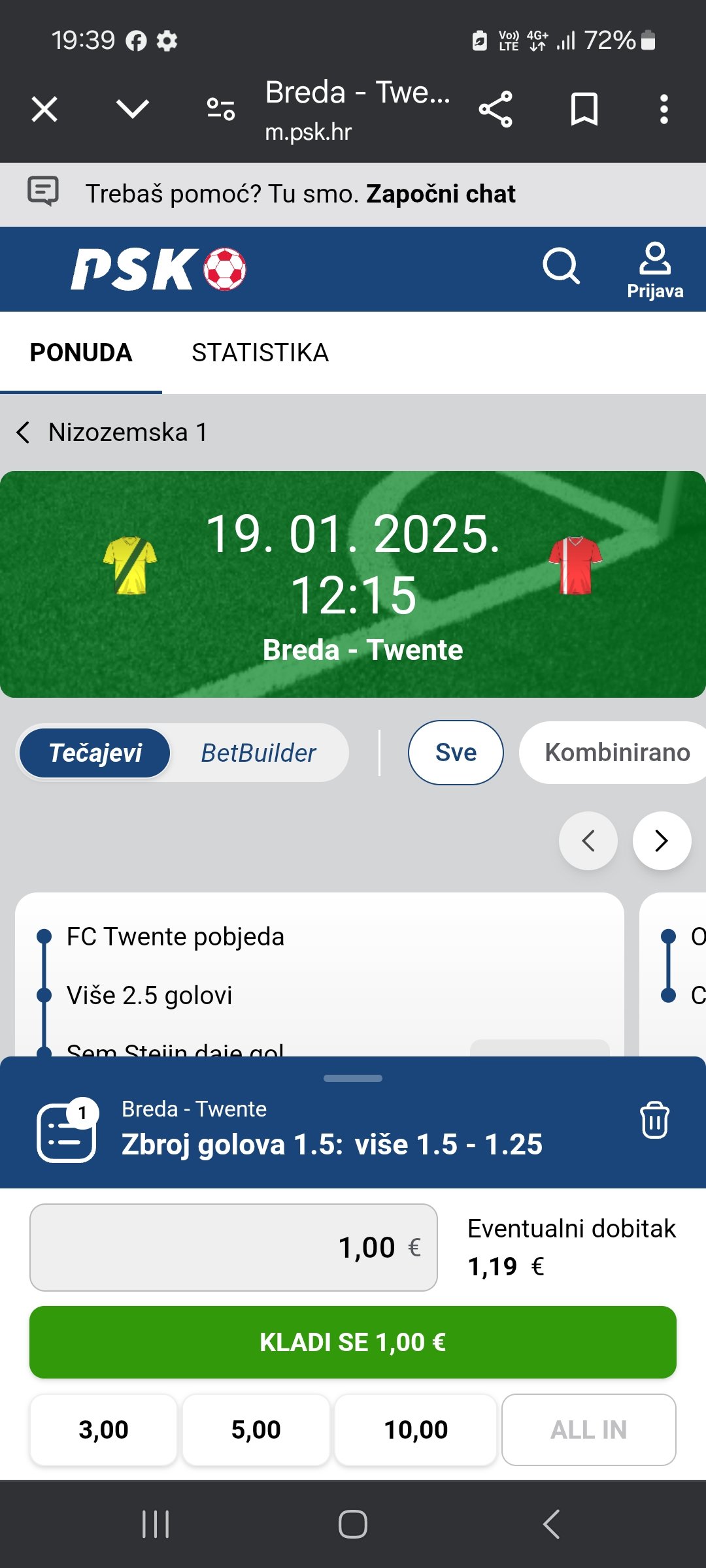Share this page via share icon

click(x=496, y=109)
